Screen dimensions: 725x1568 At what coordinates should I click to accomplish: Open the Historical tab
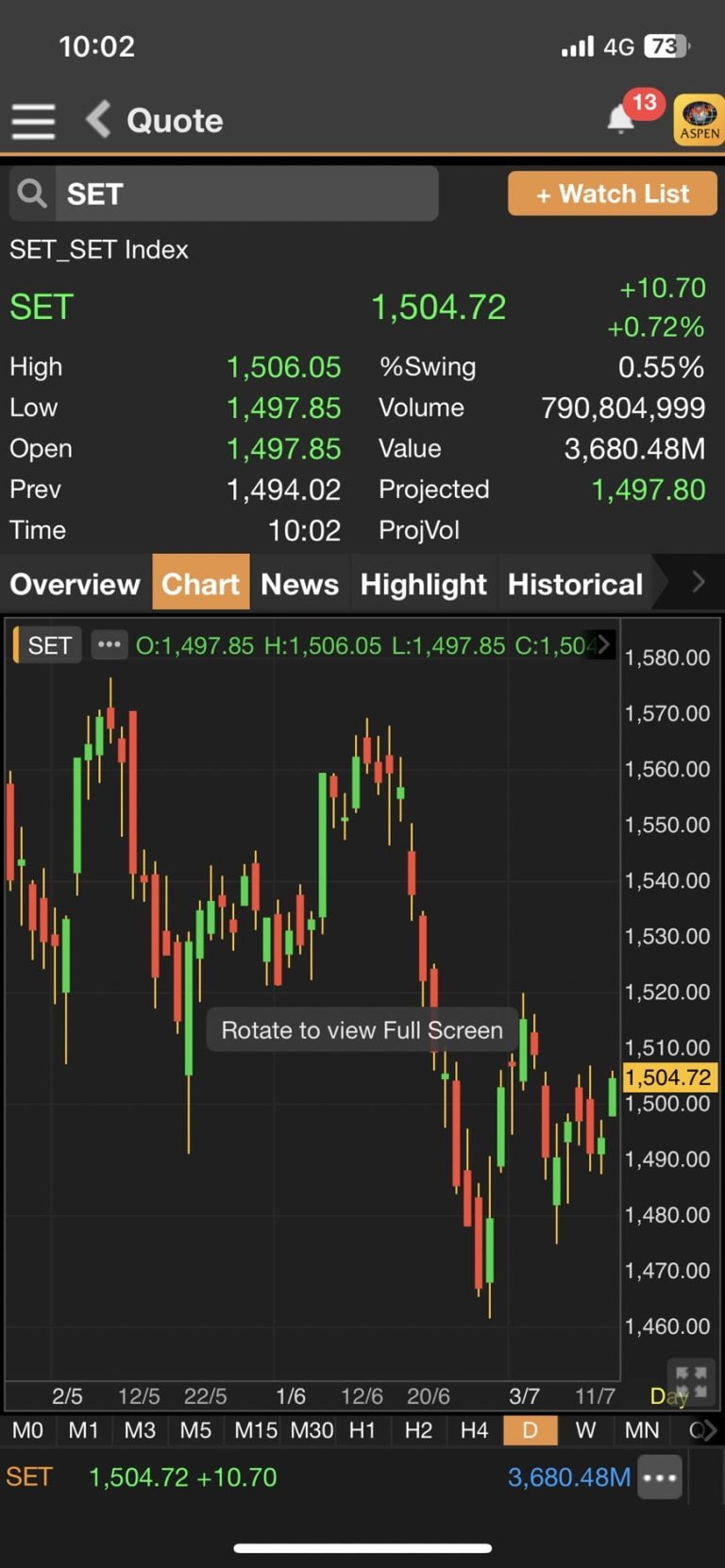(x=575, y=584)
